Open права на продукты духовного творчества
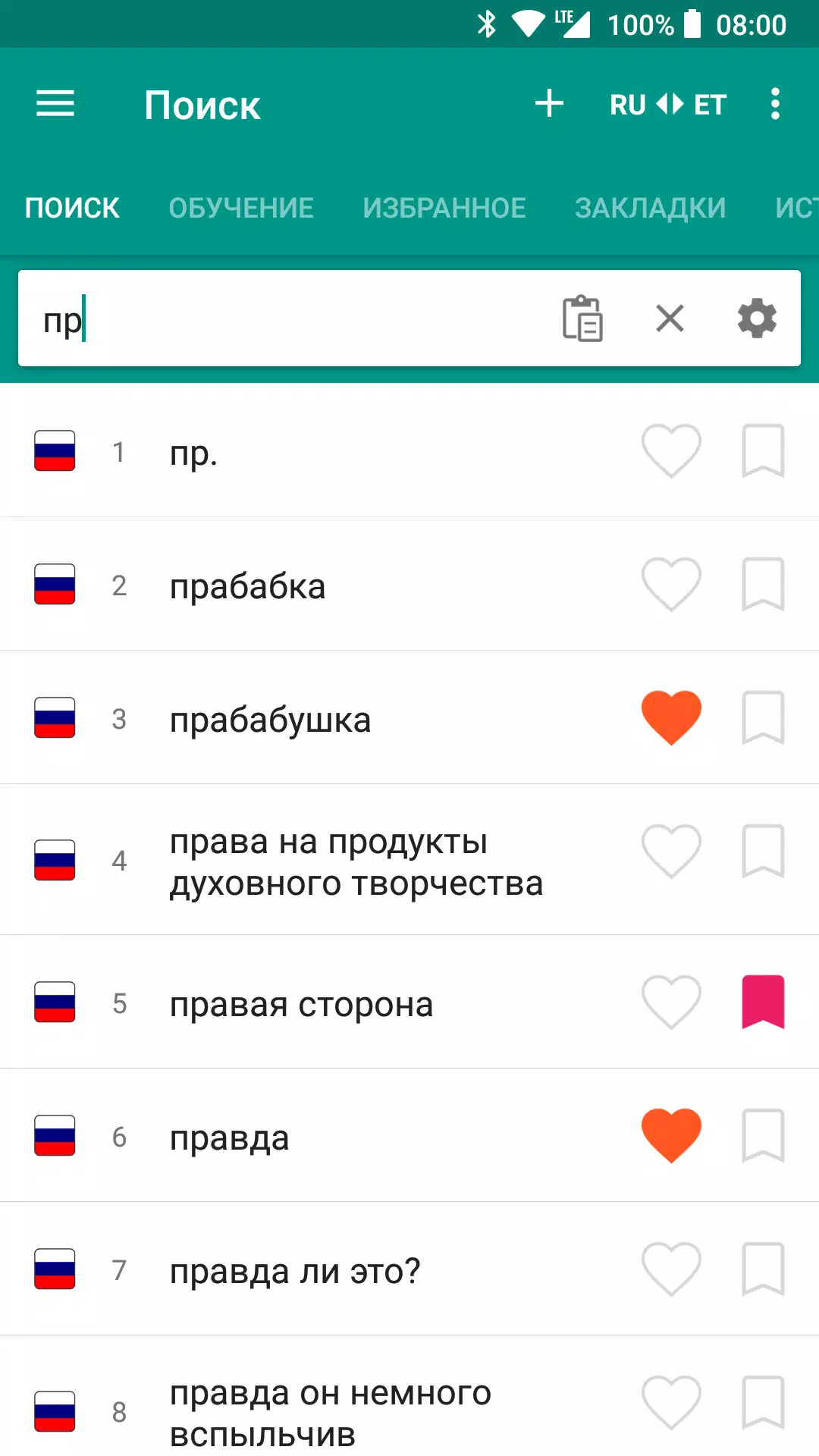 click(x=356, y=862)
